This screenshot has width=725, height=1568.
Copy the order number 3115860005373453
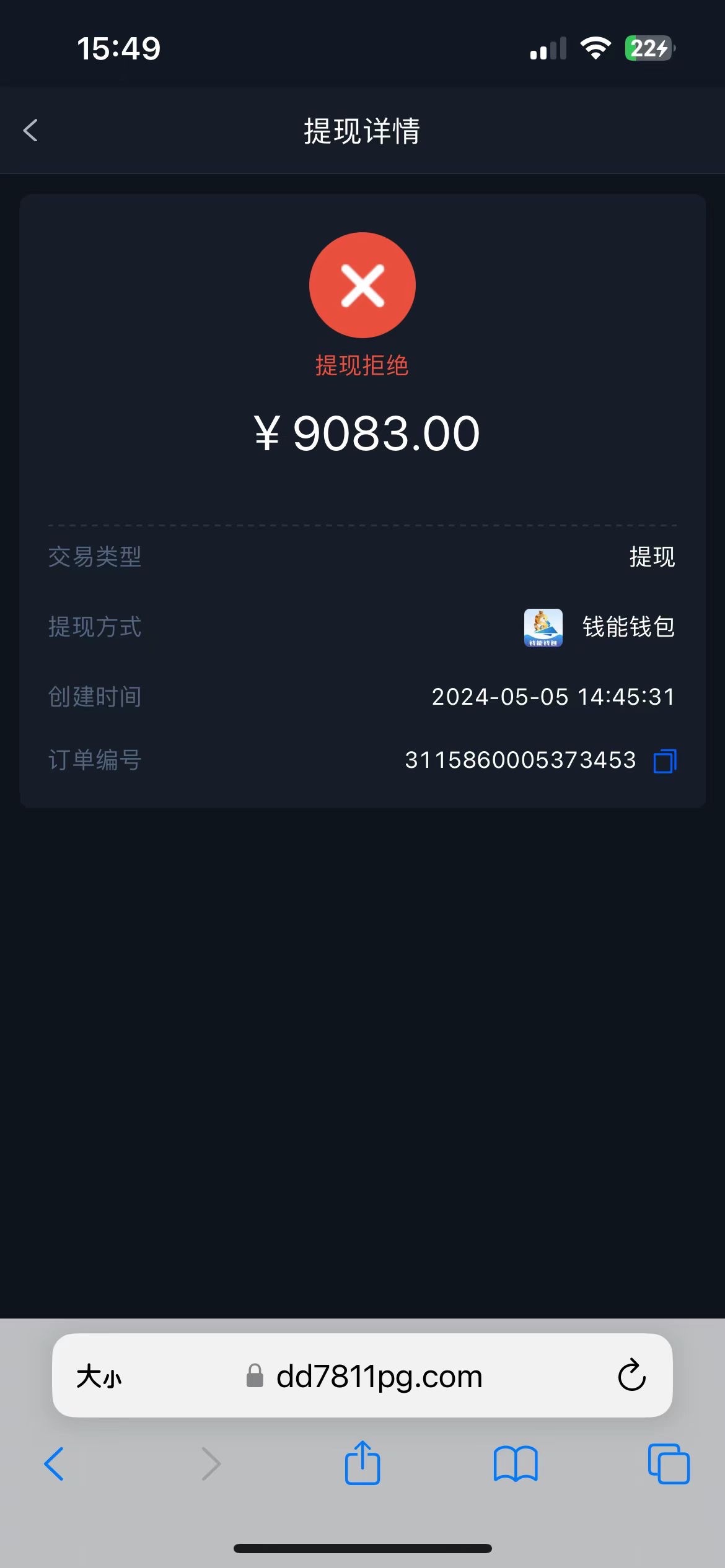(x=665, y=760)
